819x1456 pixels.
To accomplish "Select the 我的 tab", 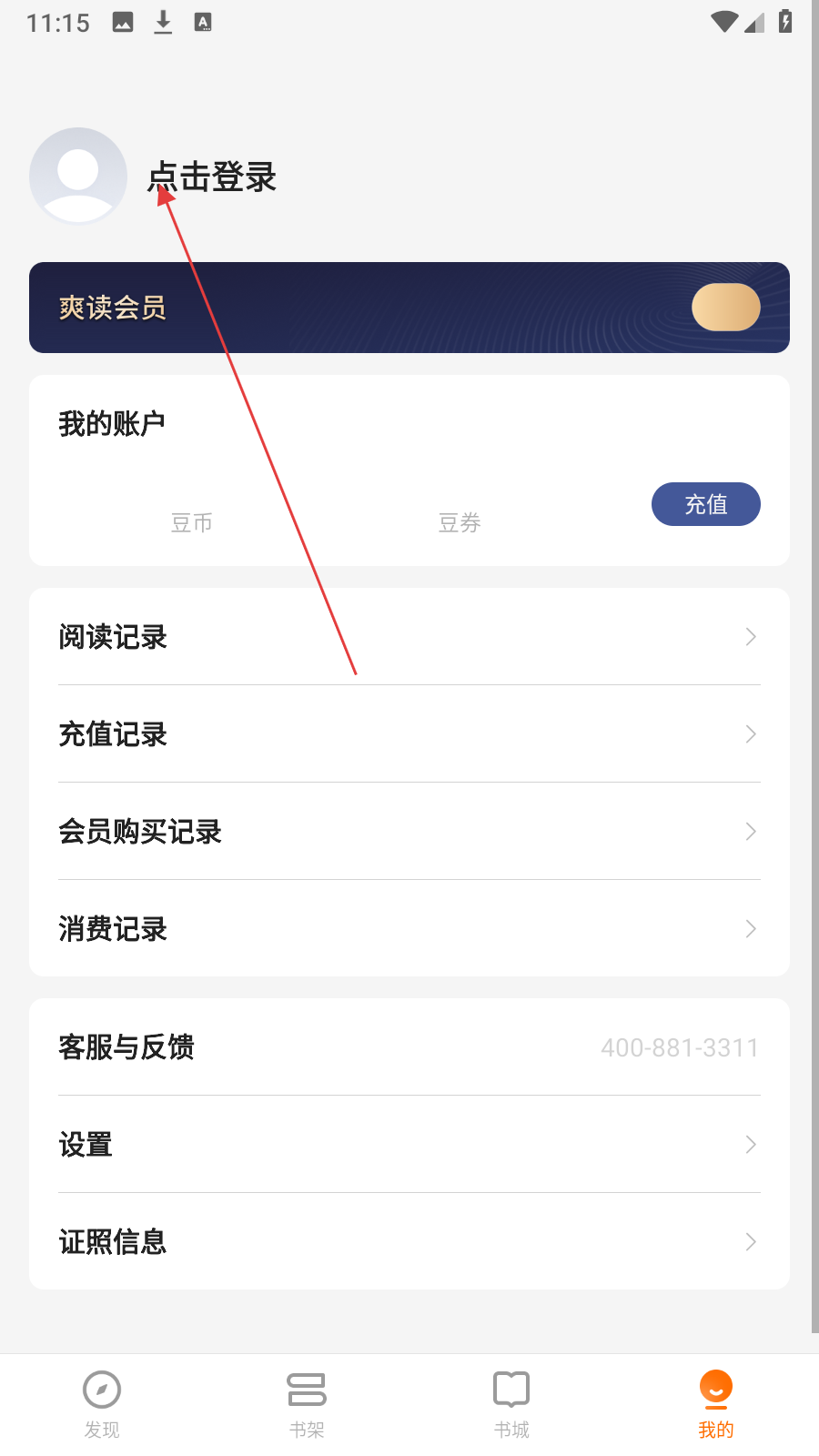I will click(716, 1404).
